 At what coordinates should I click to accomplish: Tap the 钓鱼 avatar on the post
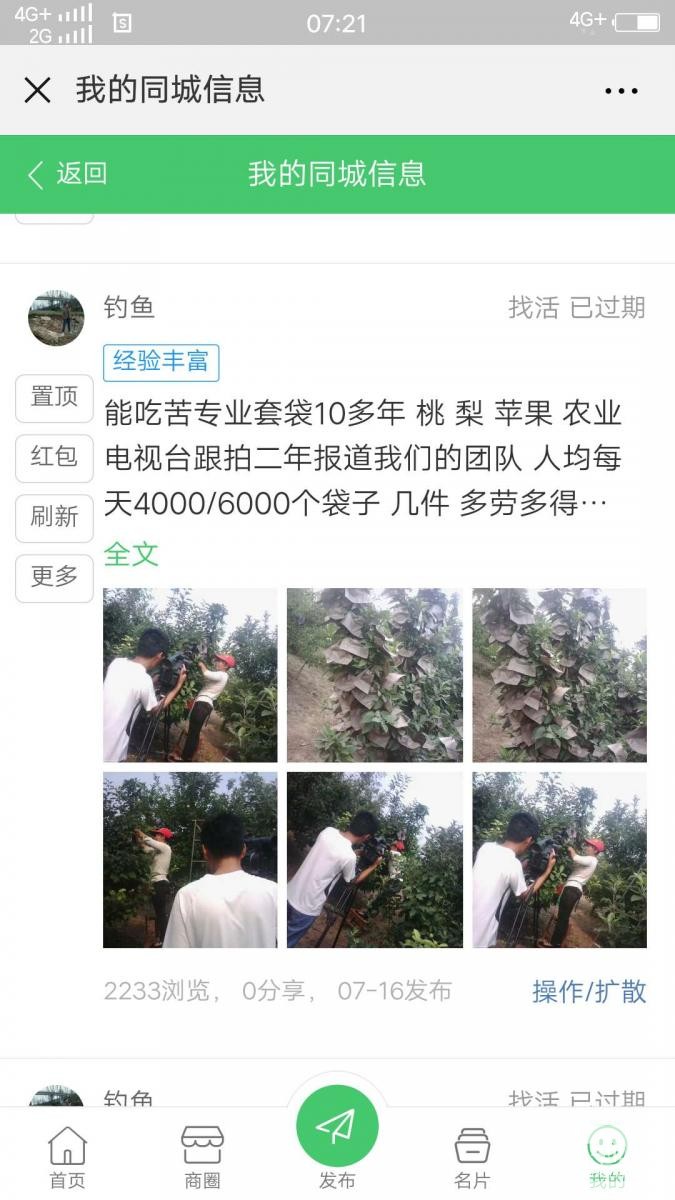click(56, 318)
